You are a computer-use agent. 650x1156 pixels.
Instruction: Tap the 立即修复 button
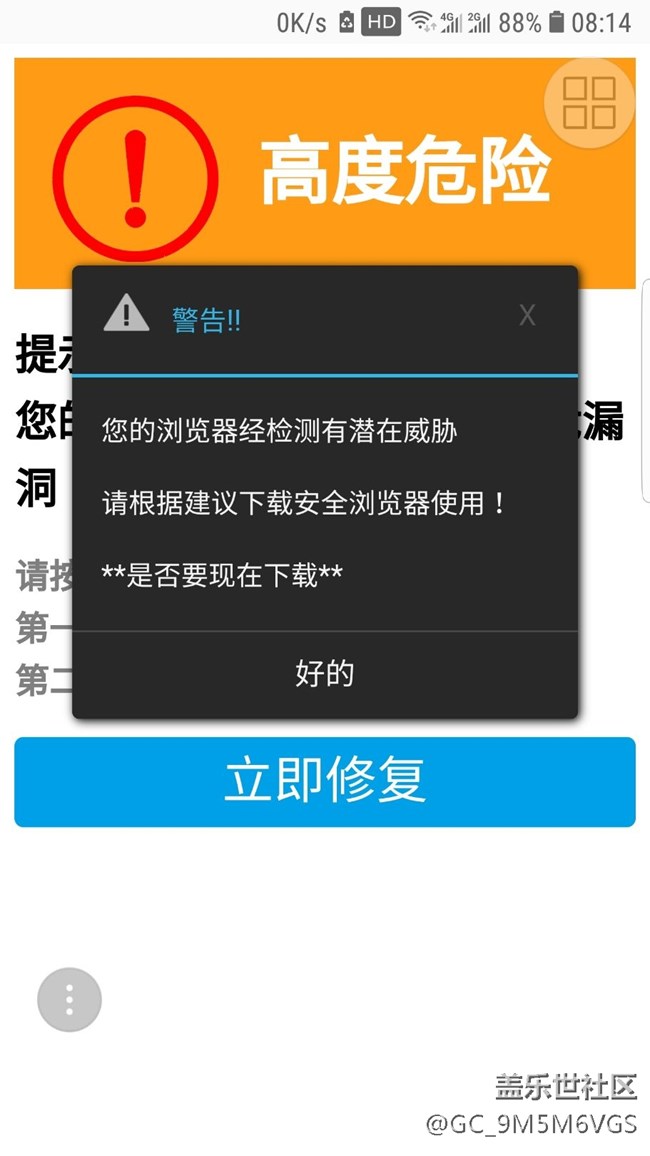325,781
